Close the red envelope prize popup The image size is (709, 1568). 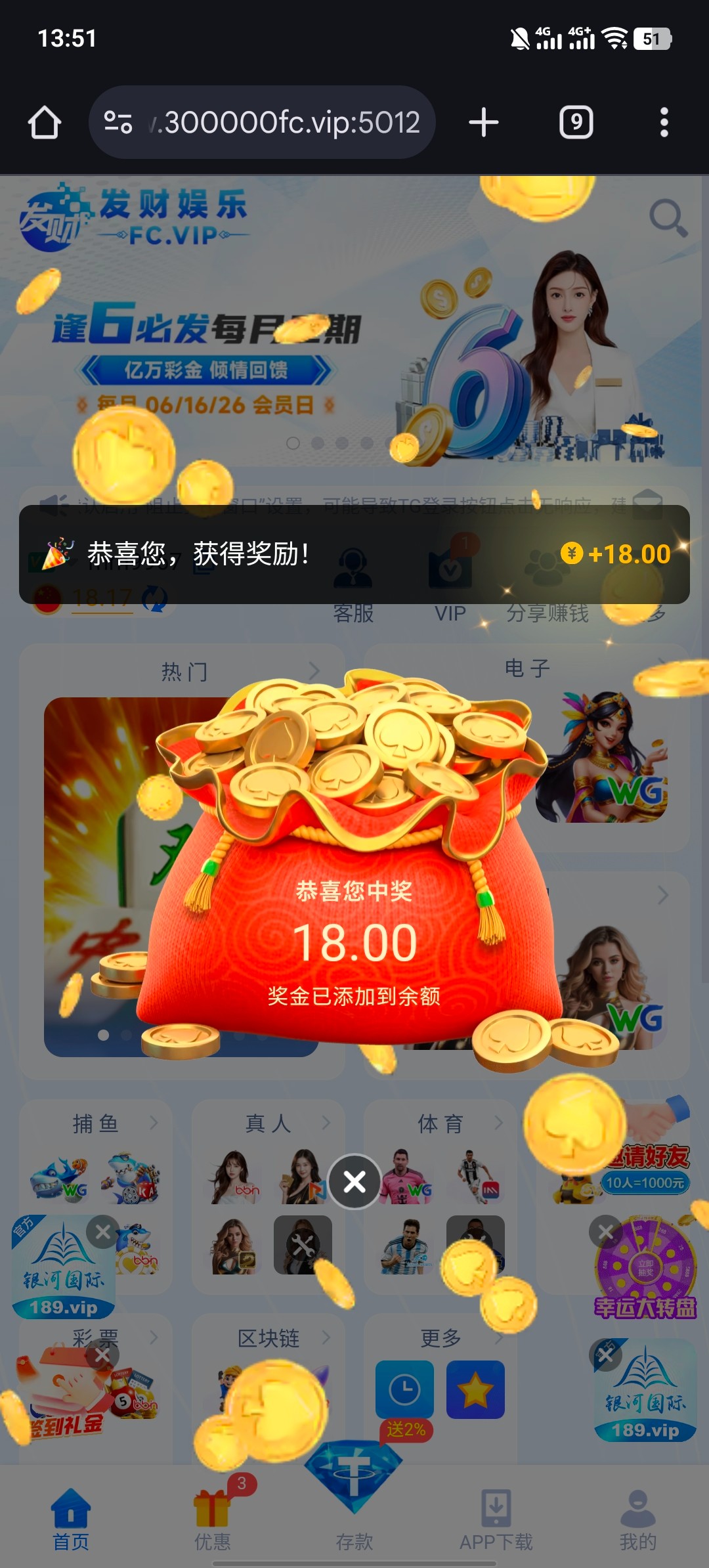point(354,1182)
